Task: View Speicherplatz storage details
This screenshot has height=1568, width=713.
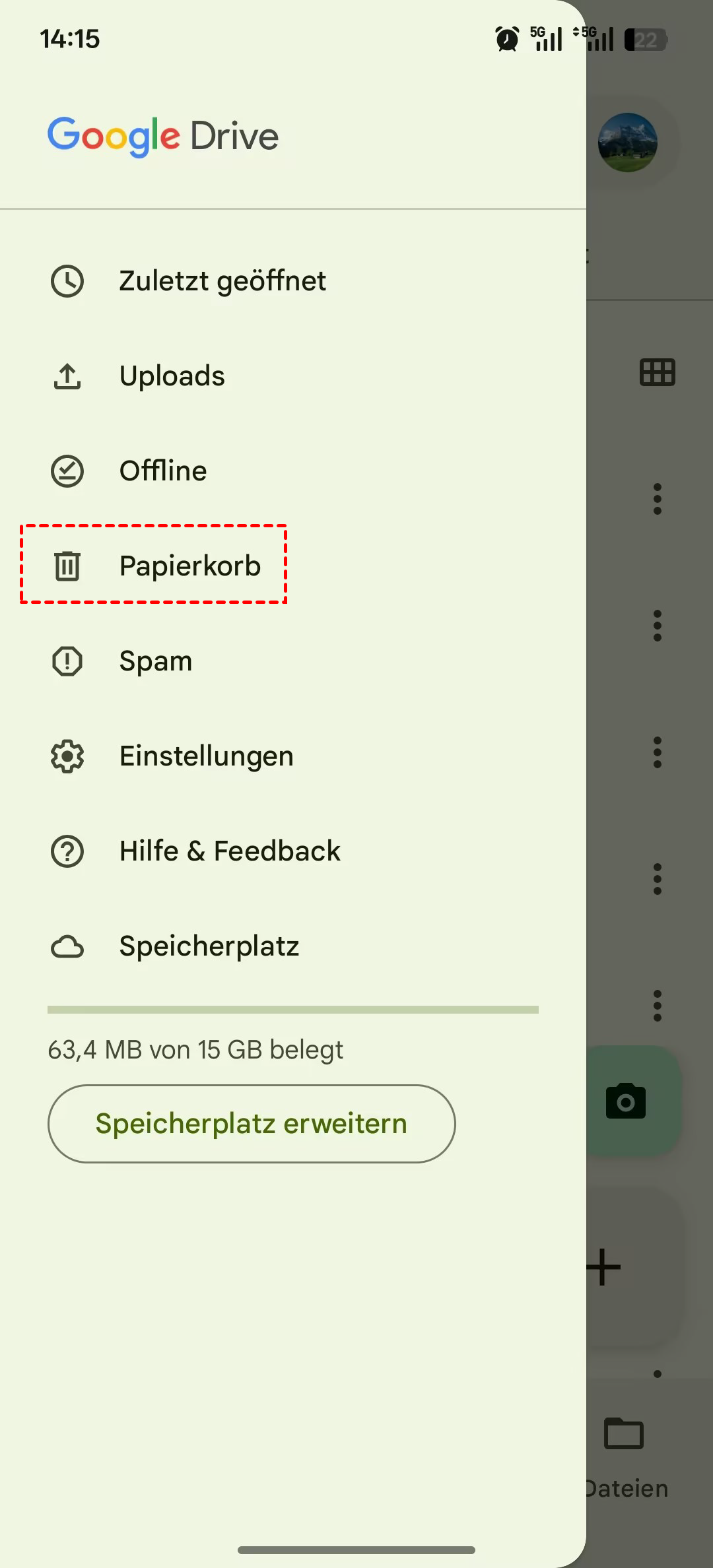Action: (209, 946)
